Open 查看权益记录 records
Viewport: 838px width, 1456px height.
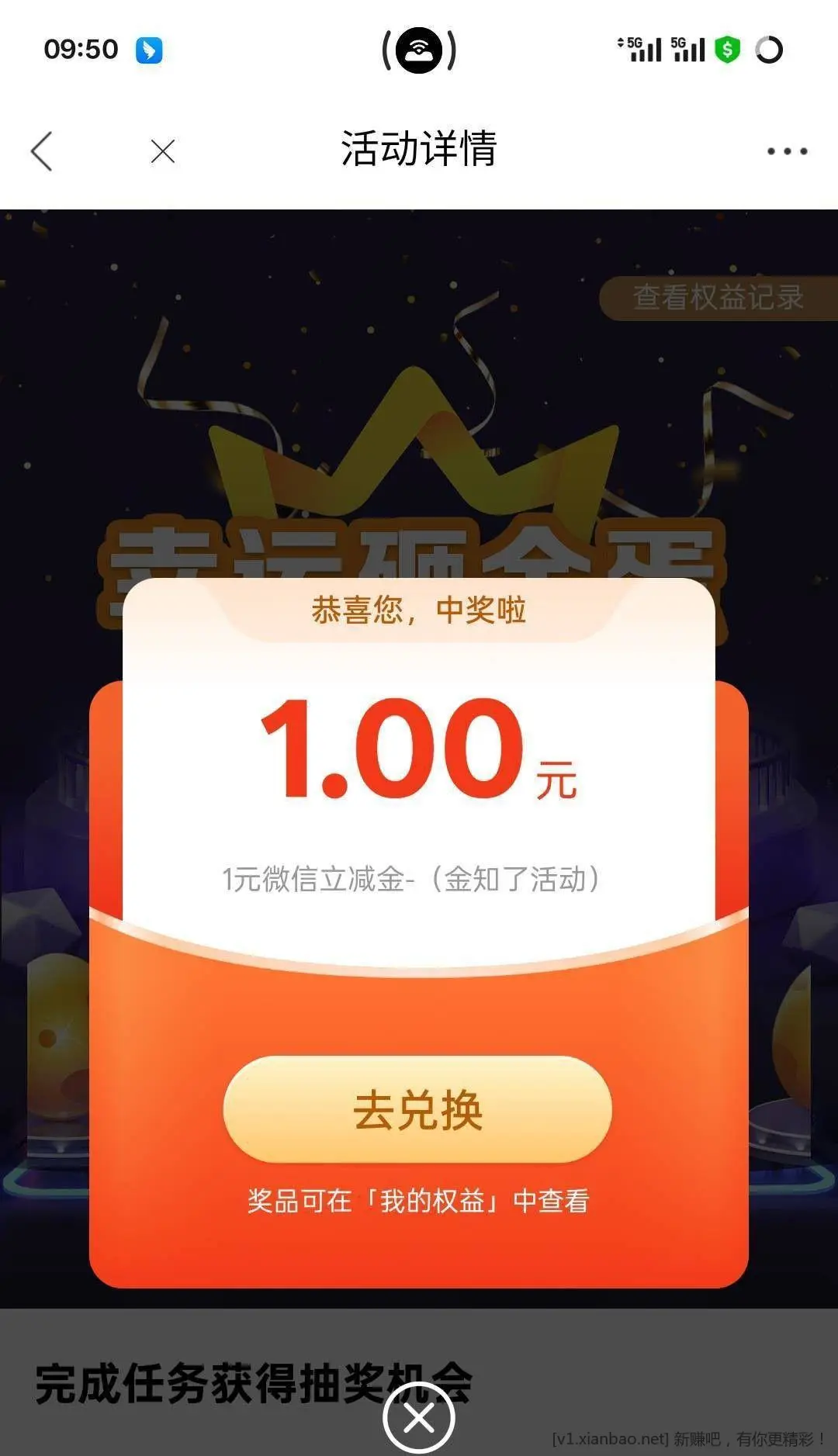[x=718, y=298]
